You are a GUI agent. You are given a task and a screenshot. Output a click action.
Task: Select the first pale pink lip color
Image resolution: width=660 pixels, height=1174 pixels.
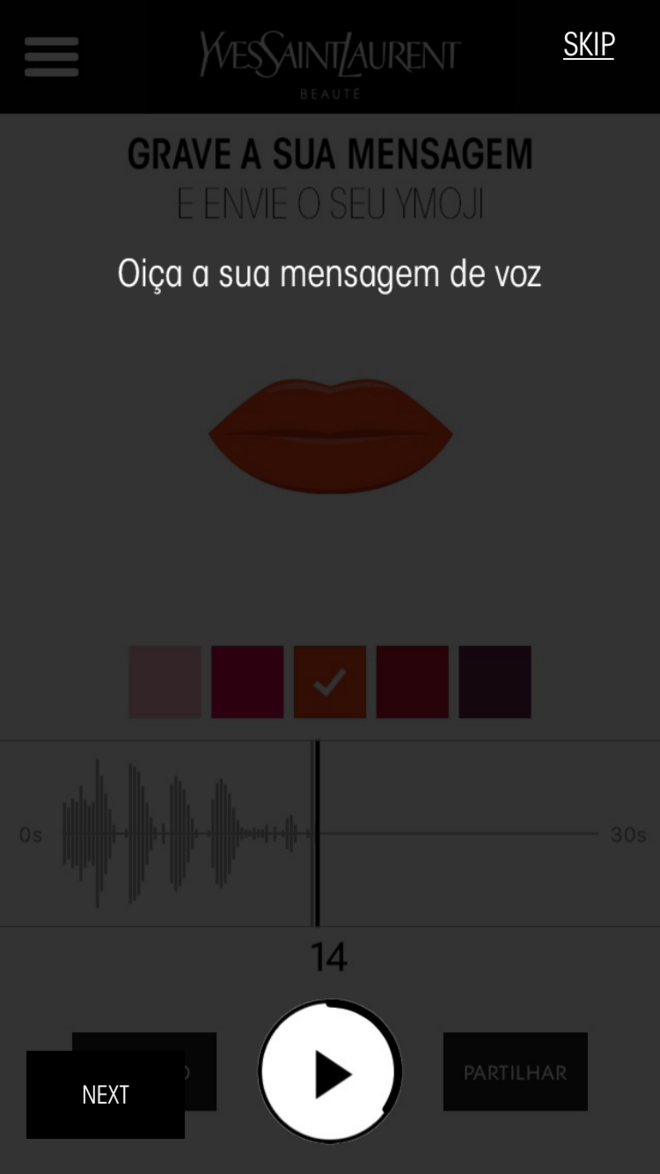click(165, 682)
